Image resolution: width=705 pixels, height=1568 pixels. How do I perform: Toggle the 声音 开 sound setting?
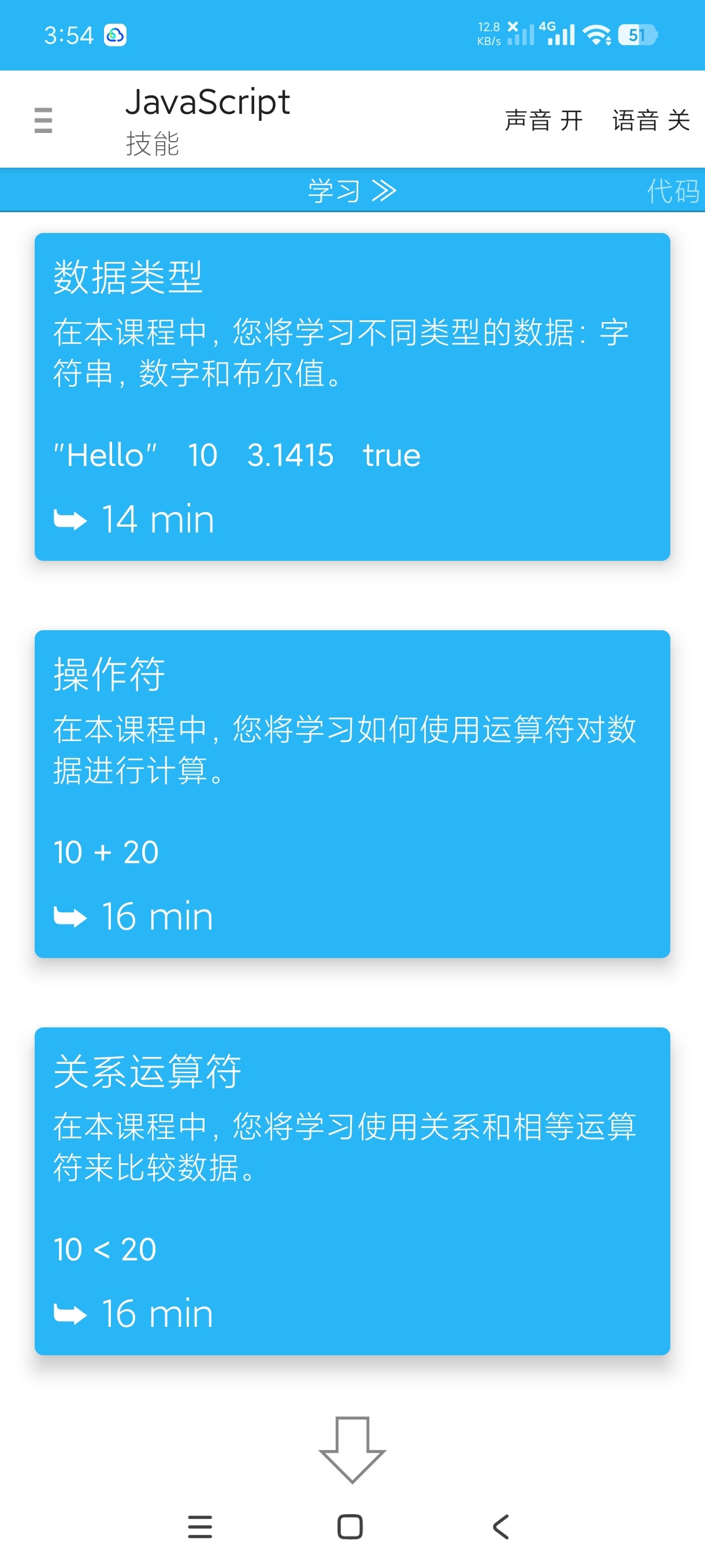(543, 120)
